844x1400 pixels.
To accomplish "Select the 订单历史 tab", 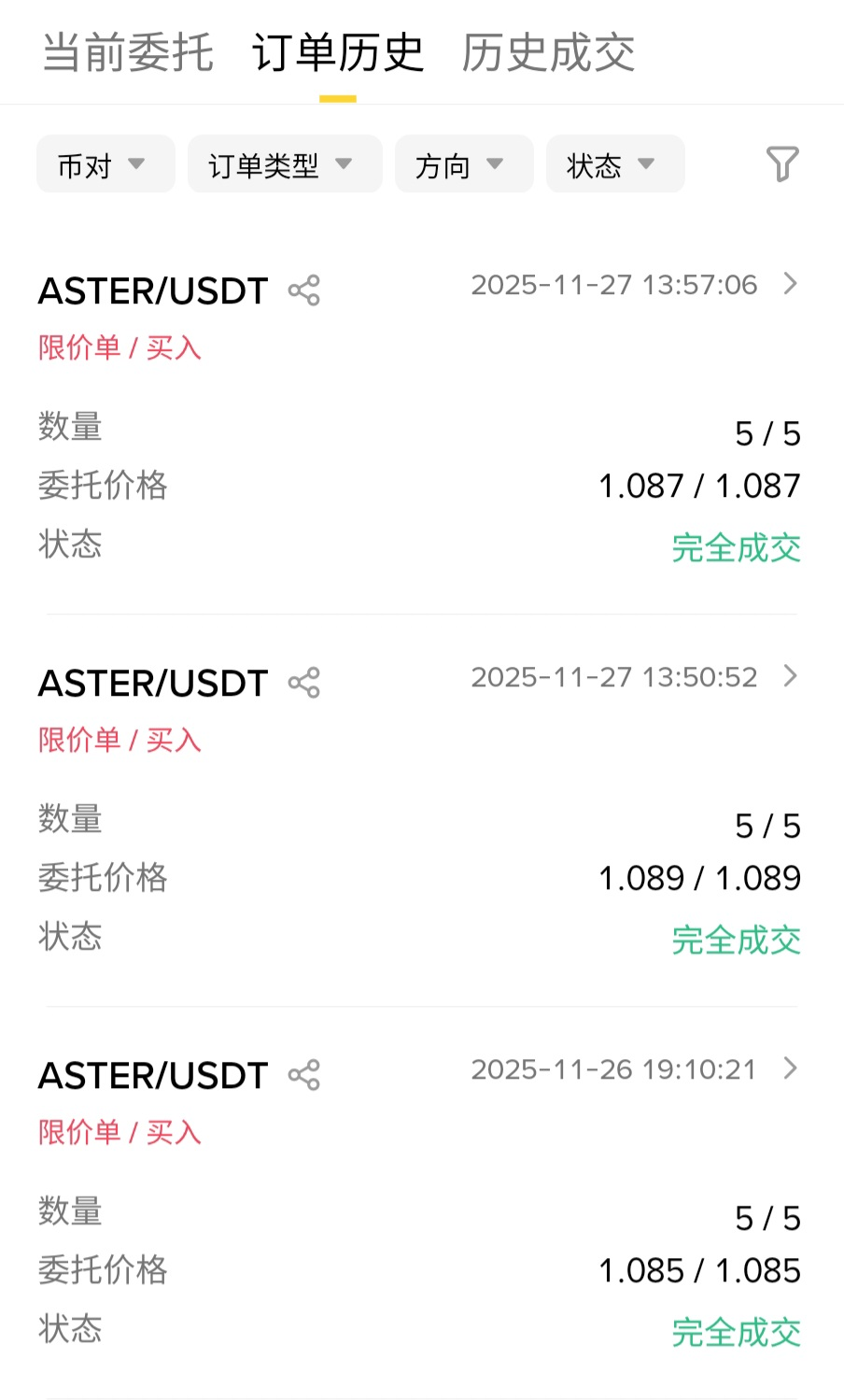I will pyautogui.click(x=338, y=52).
